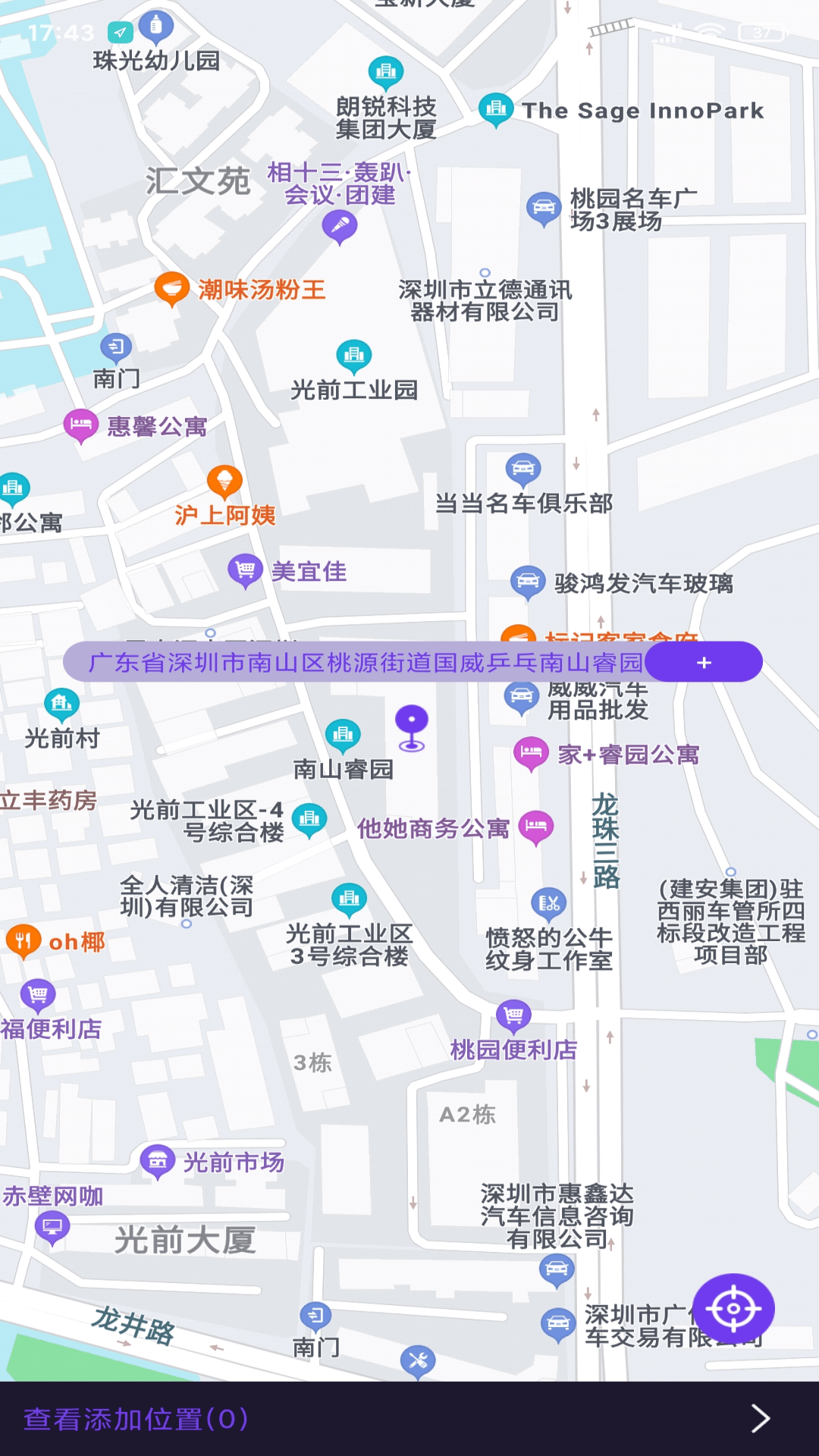Select The Sage InnoPark marker

pyautogui.click(x=496, y=110)
